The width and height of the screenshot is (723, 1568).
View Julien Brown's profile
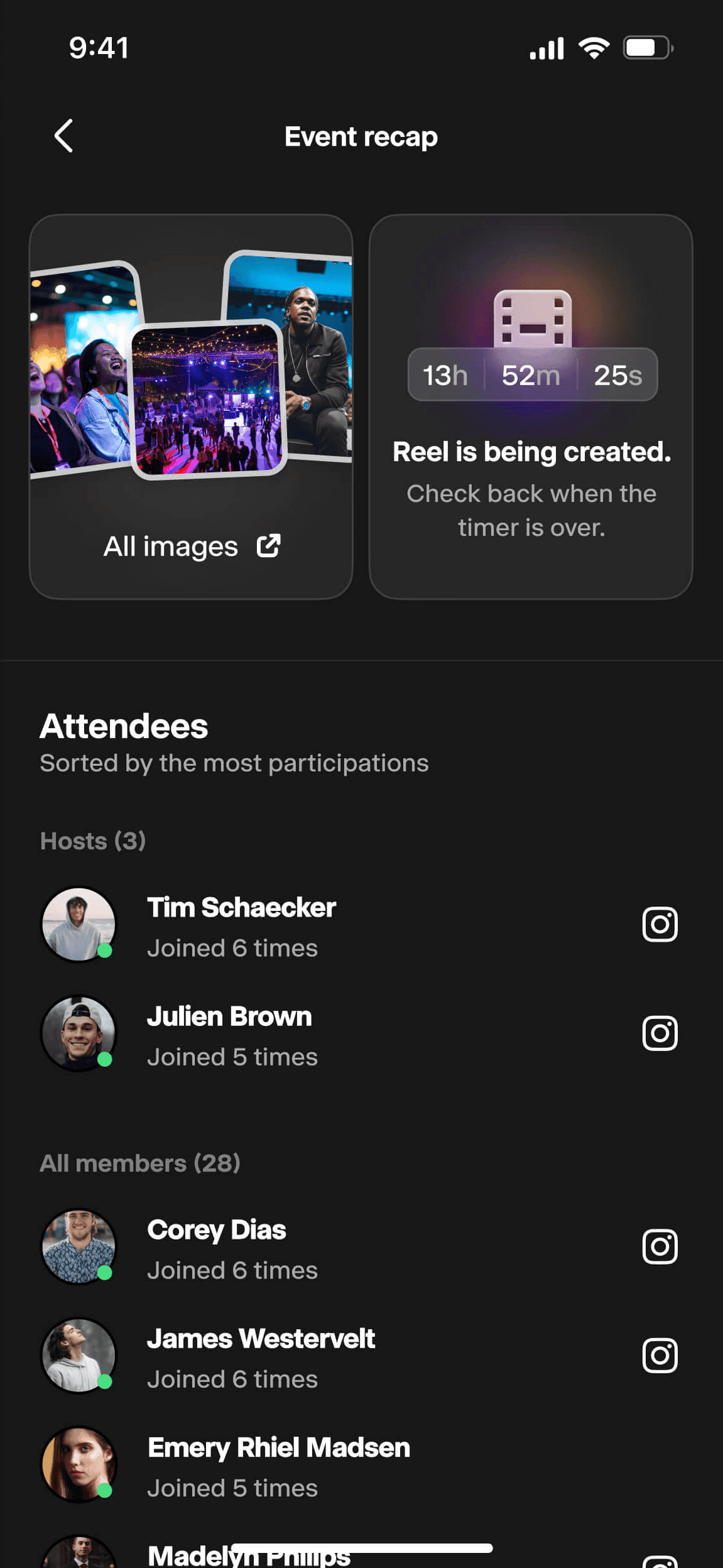229,1033
